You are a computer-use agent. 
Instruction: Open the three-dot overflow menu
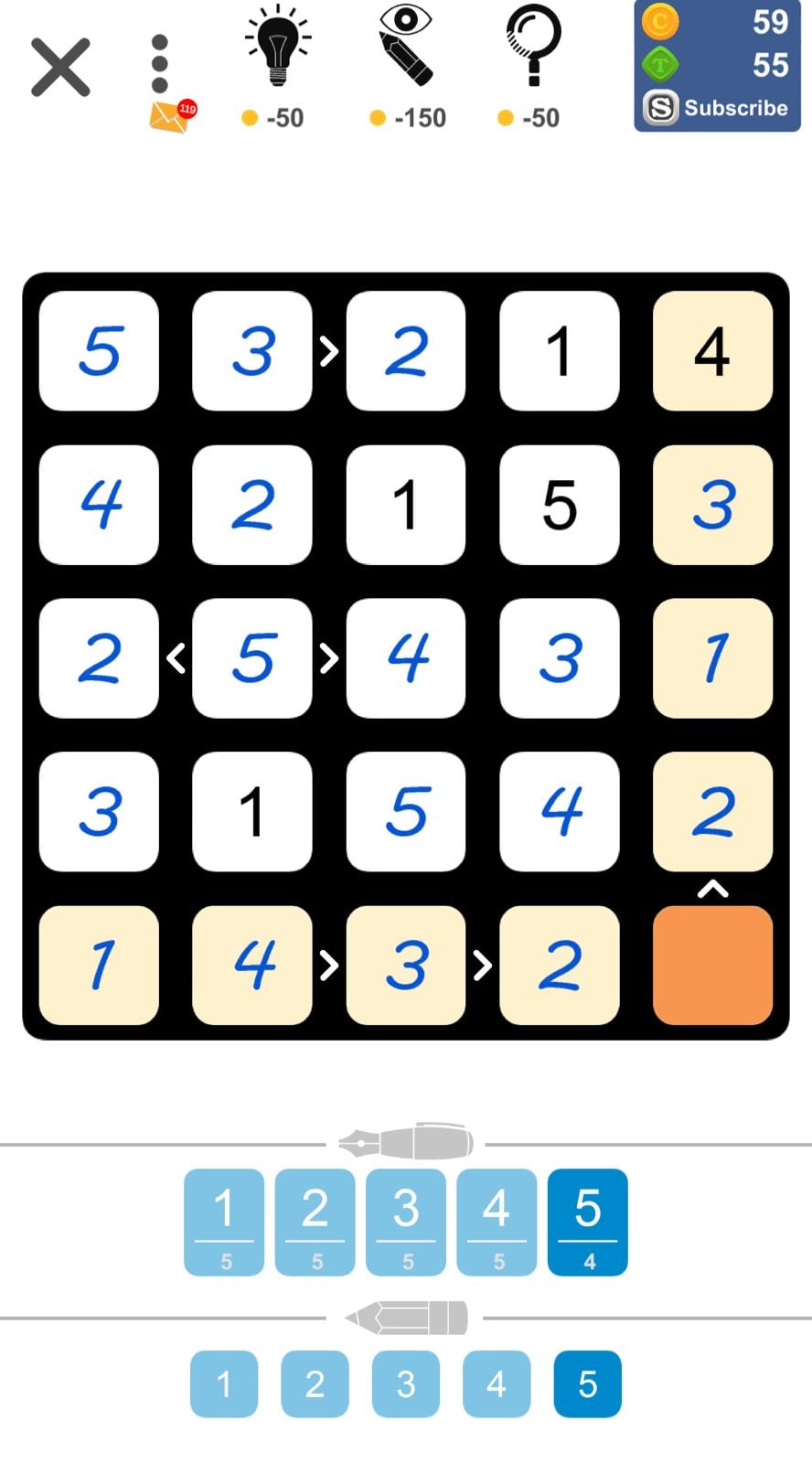click(x=160, y=64)
